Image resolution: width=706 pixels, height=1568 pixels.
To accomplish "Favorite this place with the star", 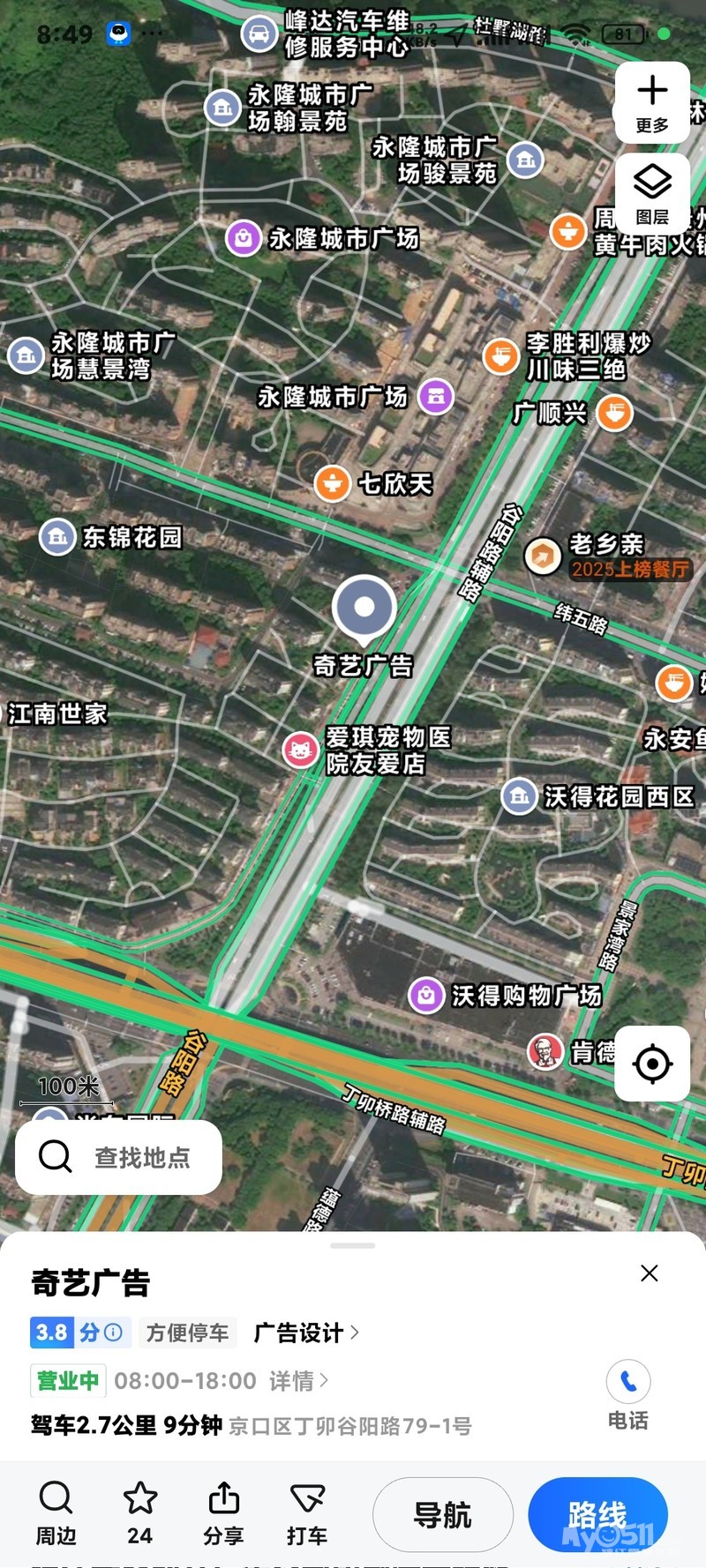I will click(x=139, y=1513).
